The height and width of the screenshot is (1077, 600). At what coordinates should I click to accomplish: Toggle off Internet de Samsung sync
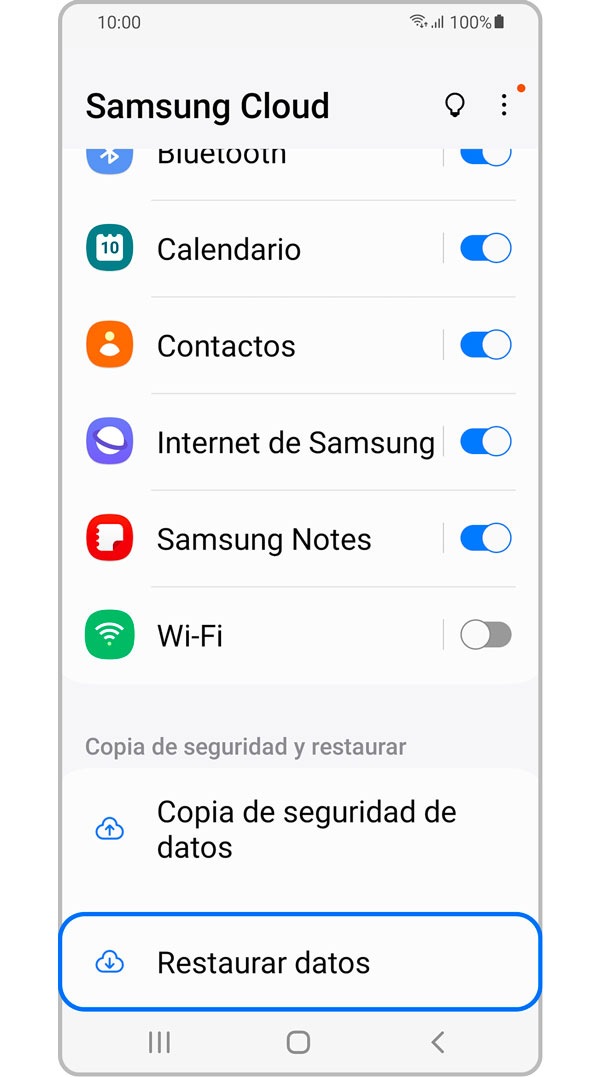(x=485, y=442)
